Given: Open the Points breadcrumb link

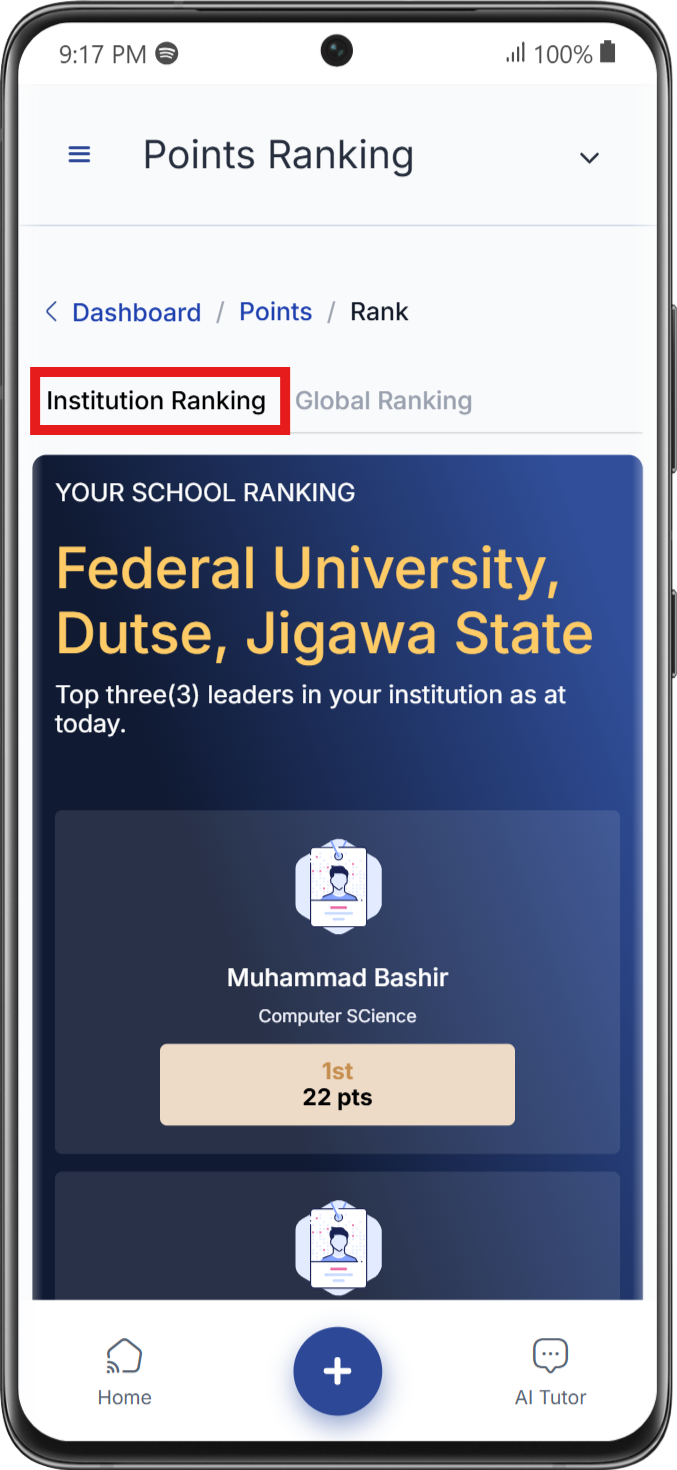Looking at the screenshot, I should [276, 311].
